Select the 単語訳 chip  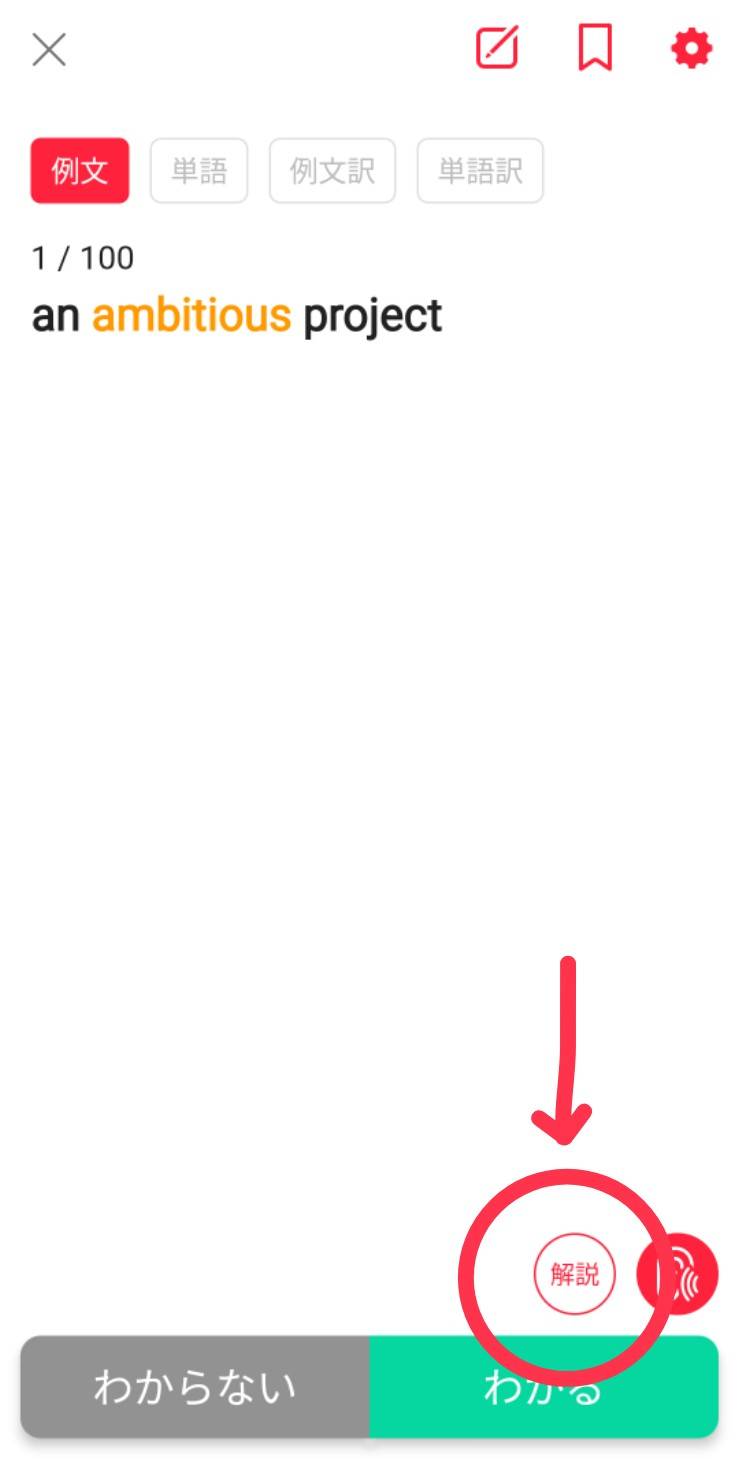pyautogui.click(x=480, y=171)
